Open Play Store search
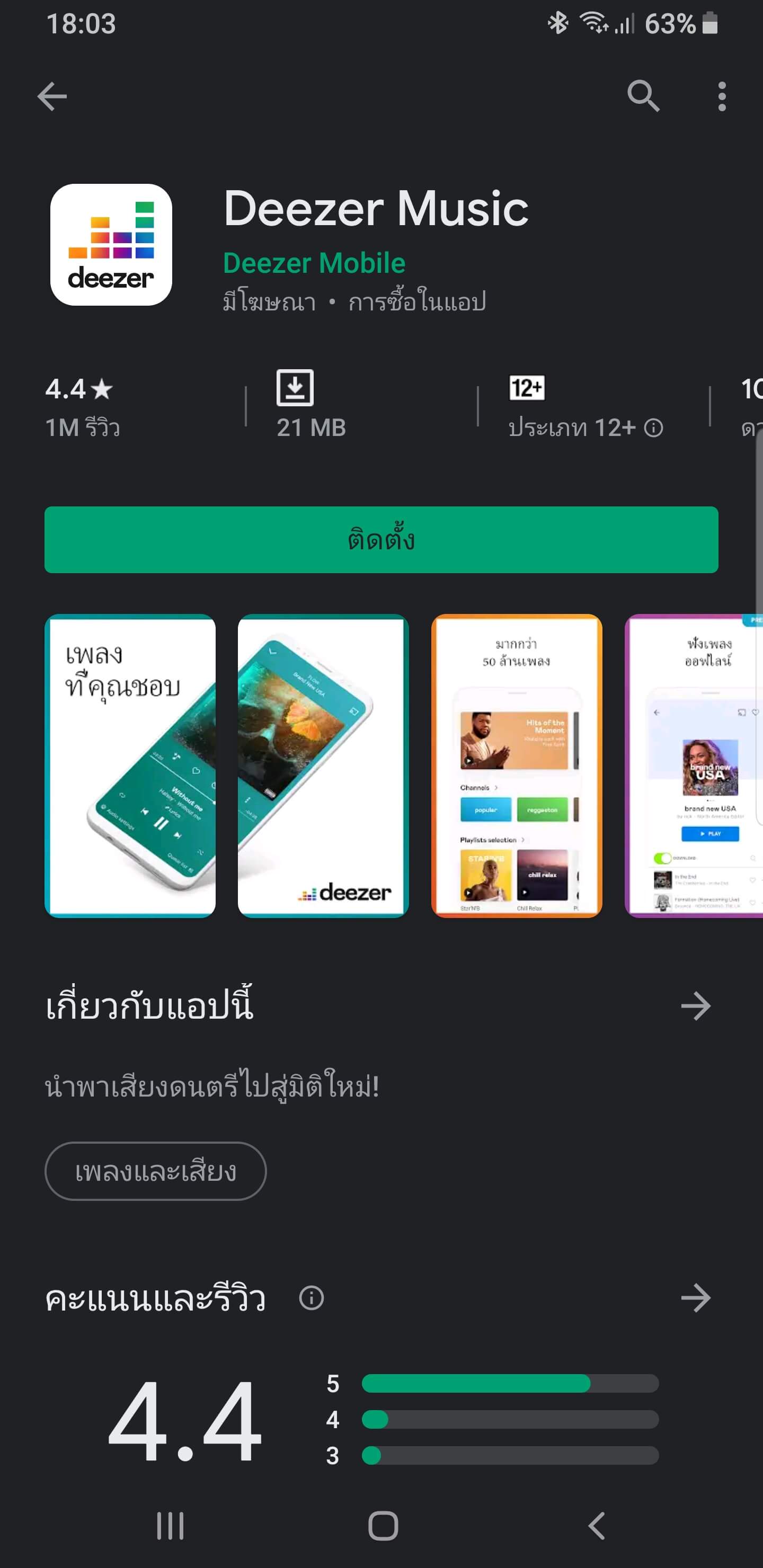 point(642,95)
